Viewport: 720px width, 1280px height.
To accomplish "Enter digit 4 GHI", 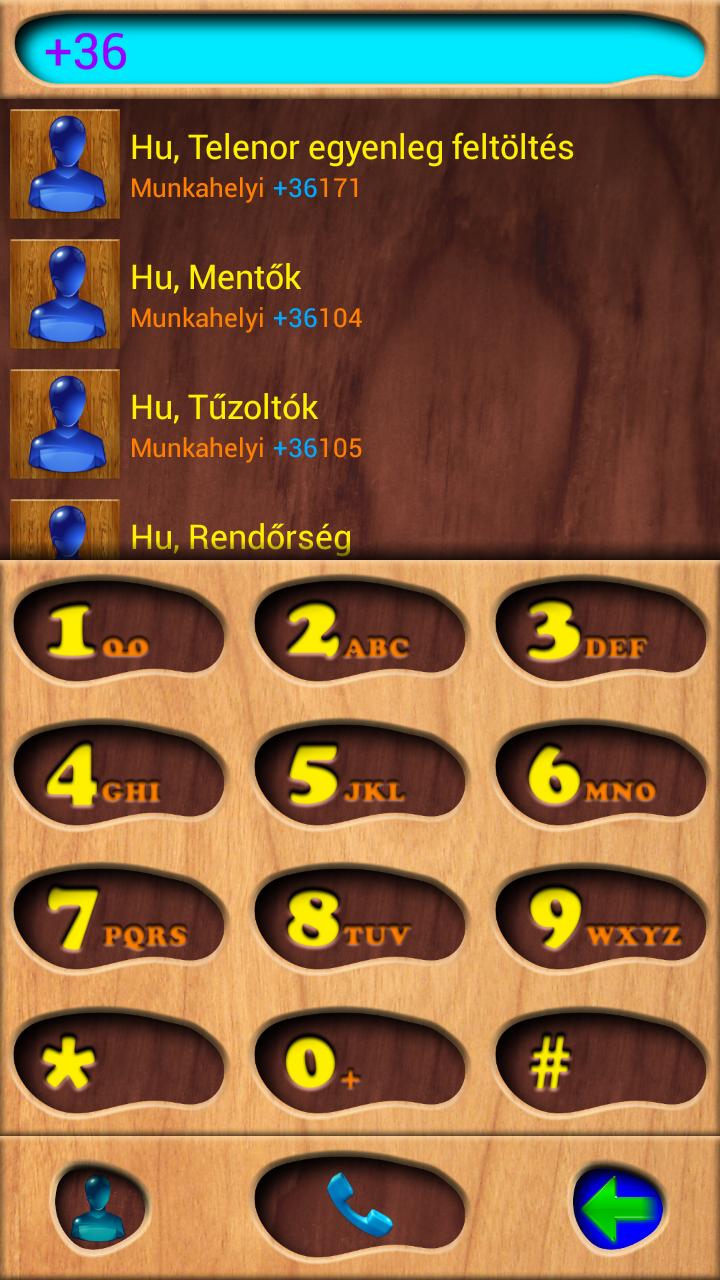I will point(118,777).
